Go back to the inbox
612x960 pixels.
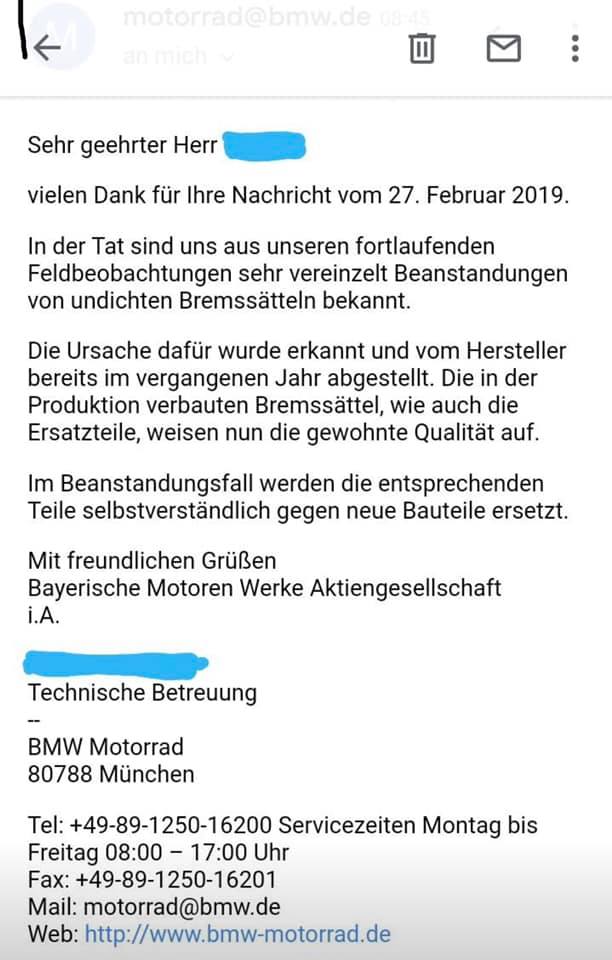click(x=46, y=47)
